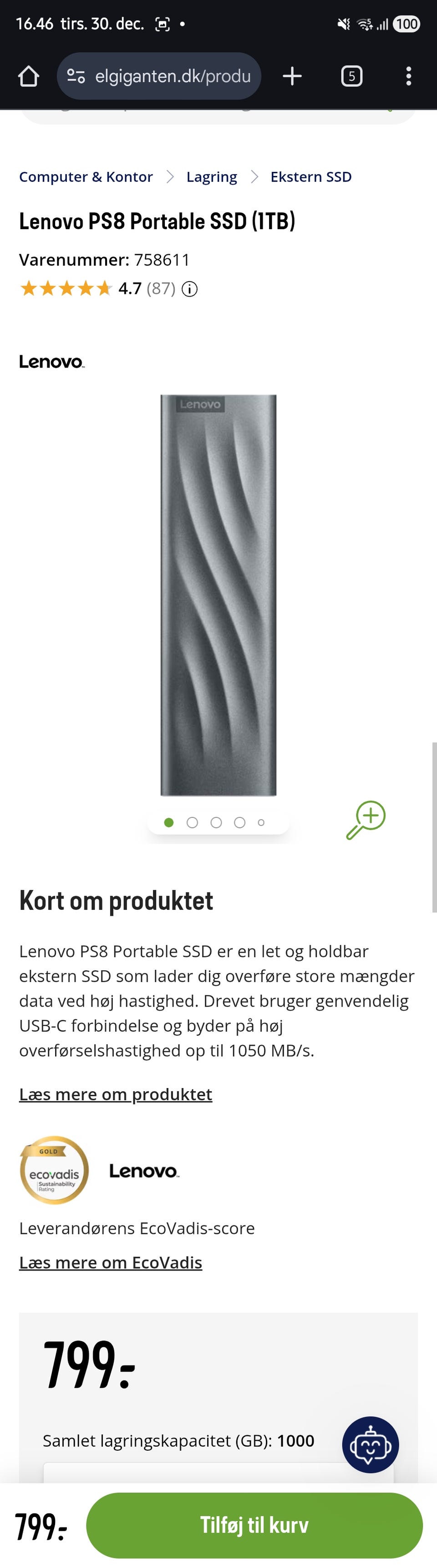Open the Læs mere om EcoVadis link

tap(110, 1263)
